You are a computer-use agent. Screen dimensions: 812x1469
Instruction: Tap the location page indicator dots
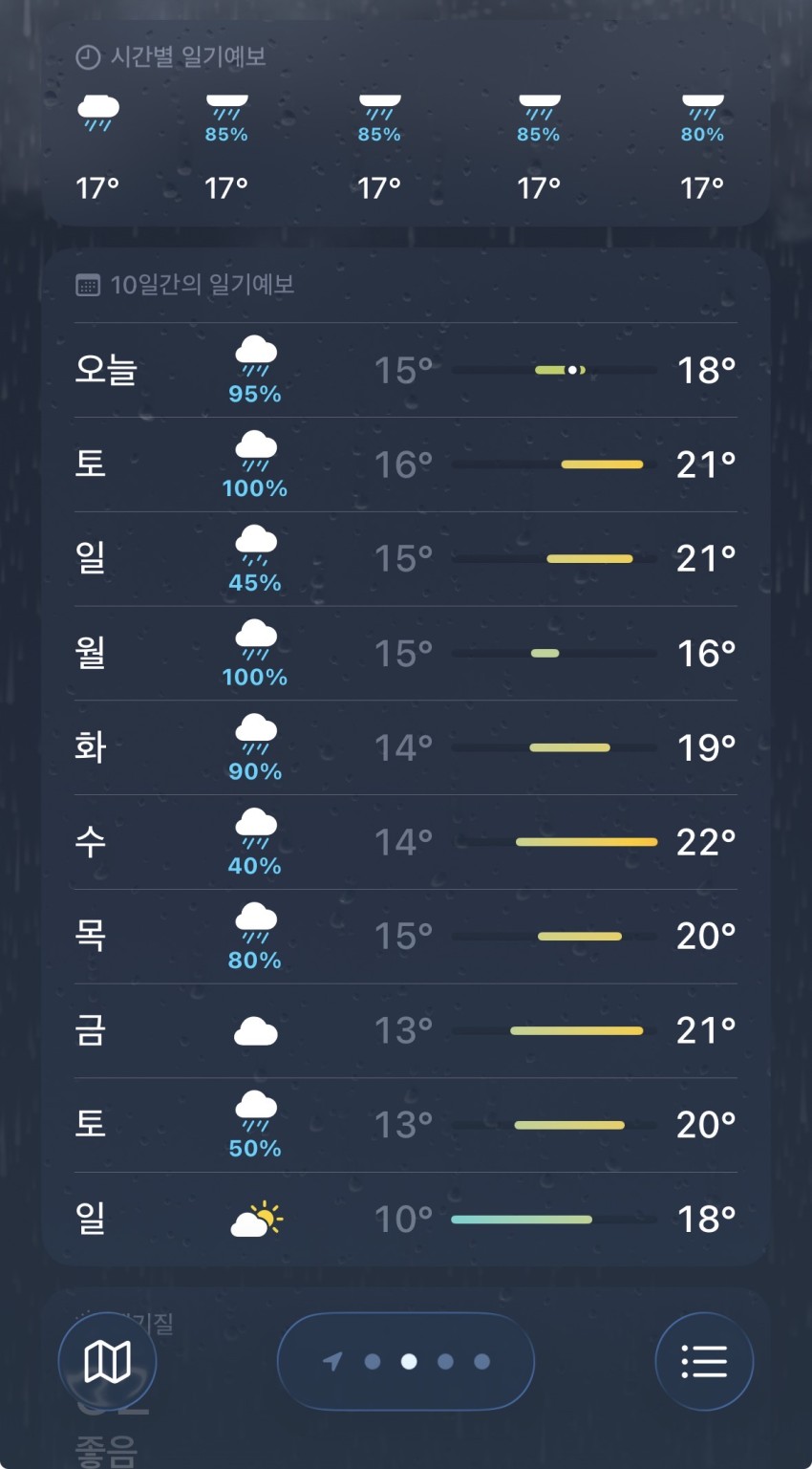point(406,1361)
